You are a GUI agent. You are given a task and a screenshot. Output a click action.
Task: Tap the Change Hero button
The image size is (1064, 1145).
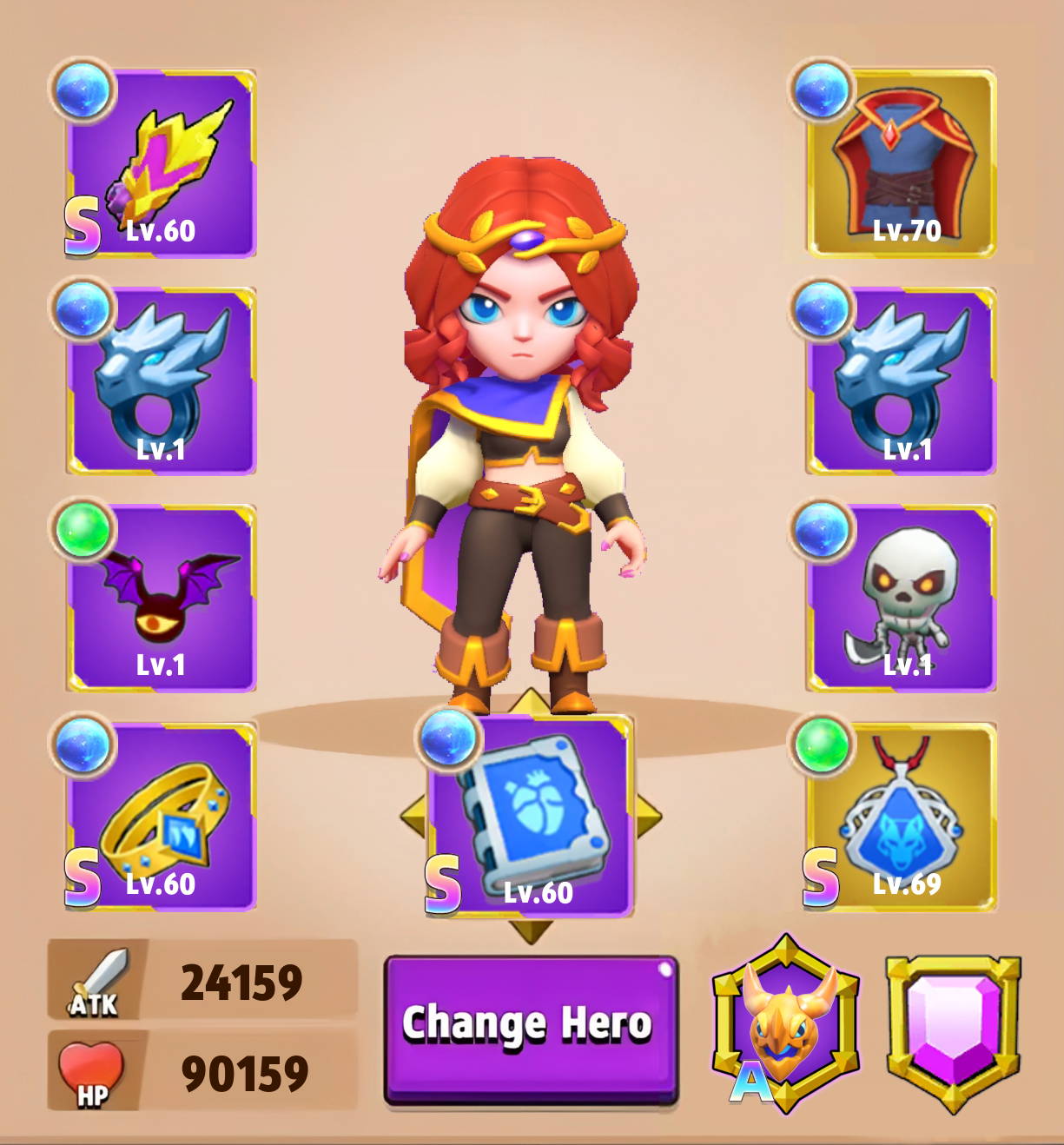(x=531, y=1029)
